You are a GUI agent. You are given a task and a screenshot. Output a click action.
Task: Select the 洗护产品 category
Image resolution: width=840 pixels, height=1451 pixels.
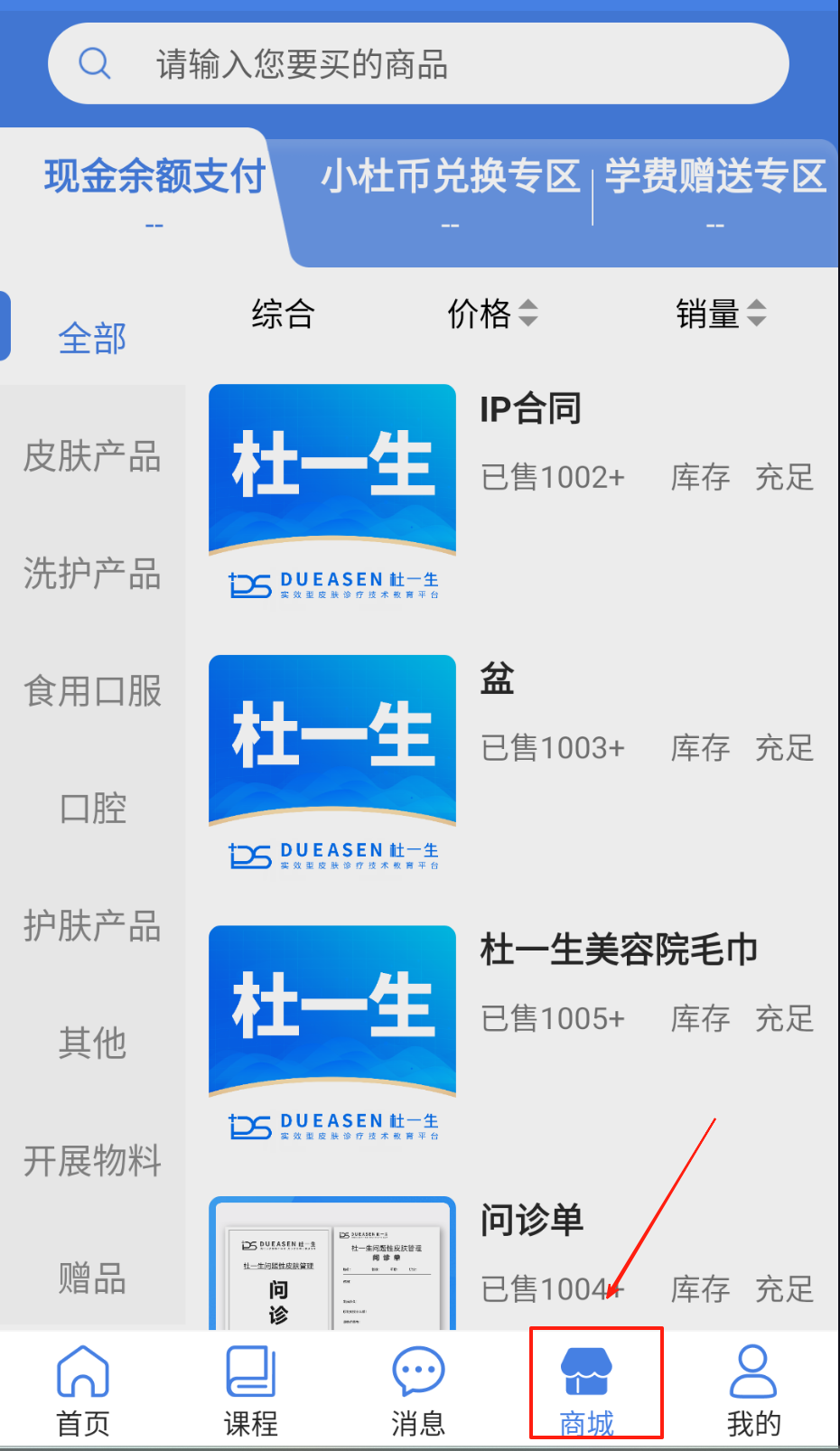tap(92, 574)
